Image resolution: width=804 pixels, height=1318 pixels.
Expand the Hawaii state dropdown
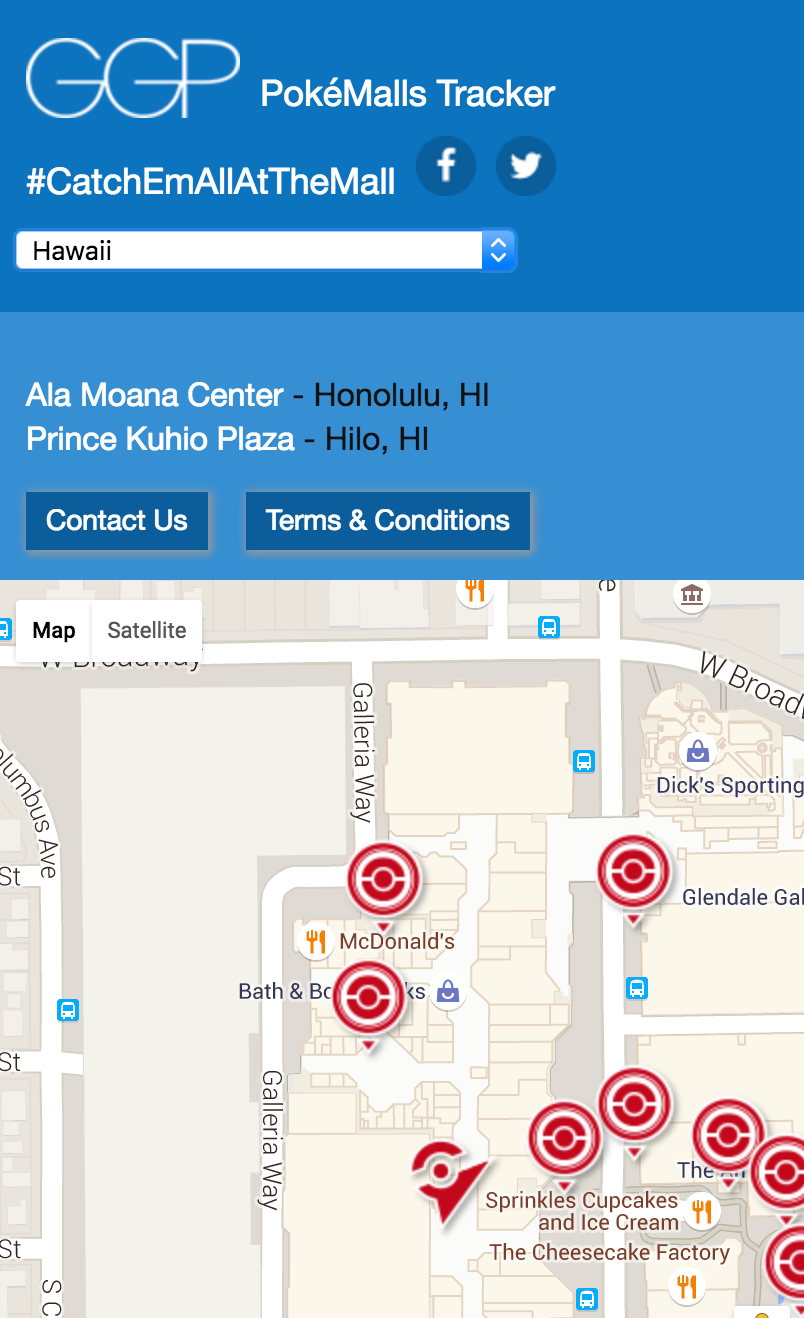[266, 250]
